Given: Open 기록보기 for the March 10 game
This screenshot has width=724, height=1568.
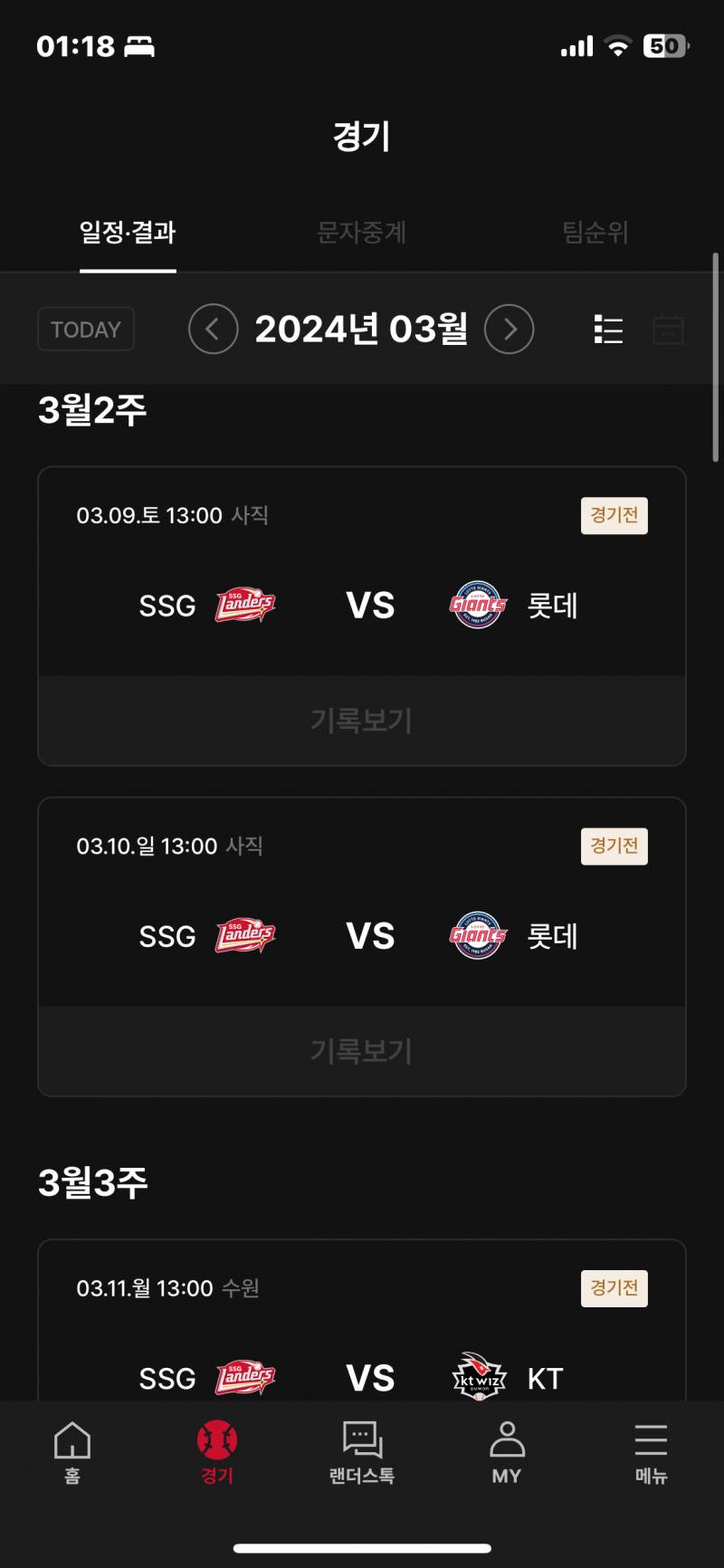Looking at the screenshot, I should (x=361, y=1051).
